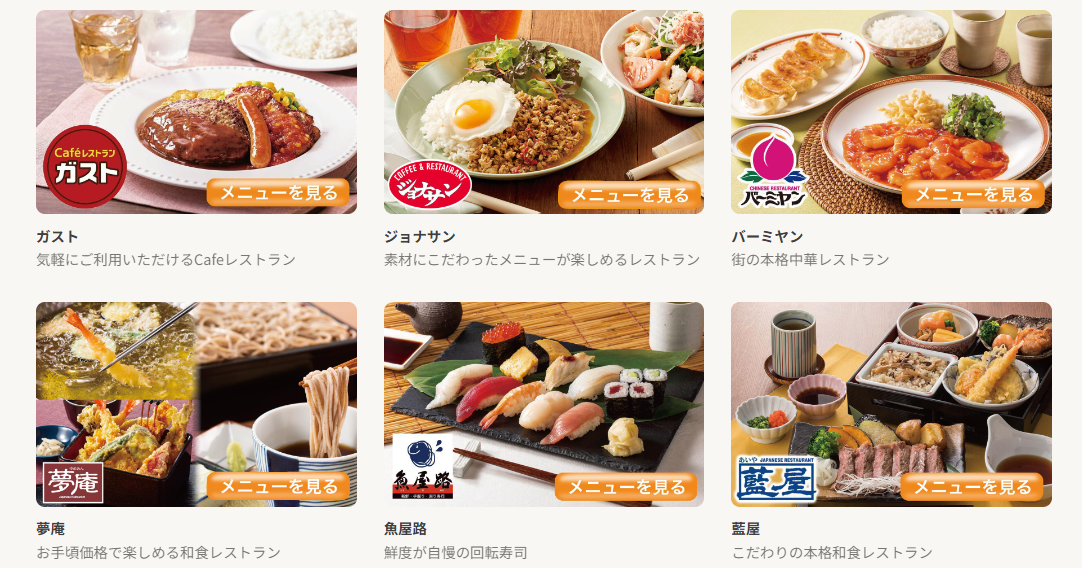1082x568 pixels.
Task: Tap メニューを見る for 夢庵
Action: [x=278, y=487]
